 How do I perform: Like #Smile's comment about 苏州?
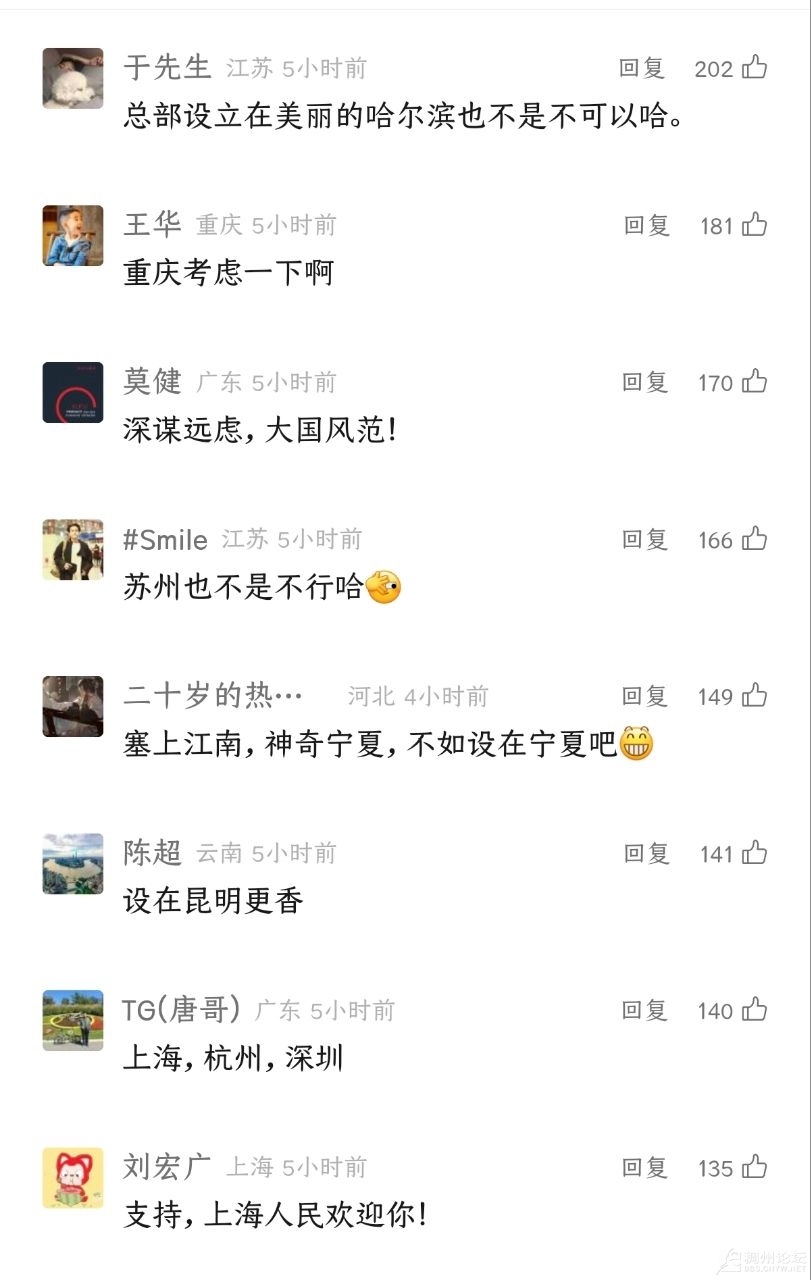coord(755,539)
